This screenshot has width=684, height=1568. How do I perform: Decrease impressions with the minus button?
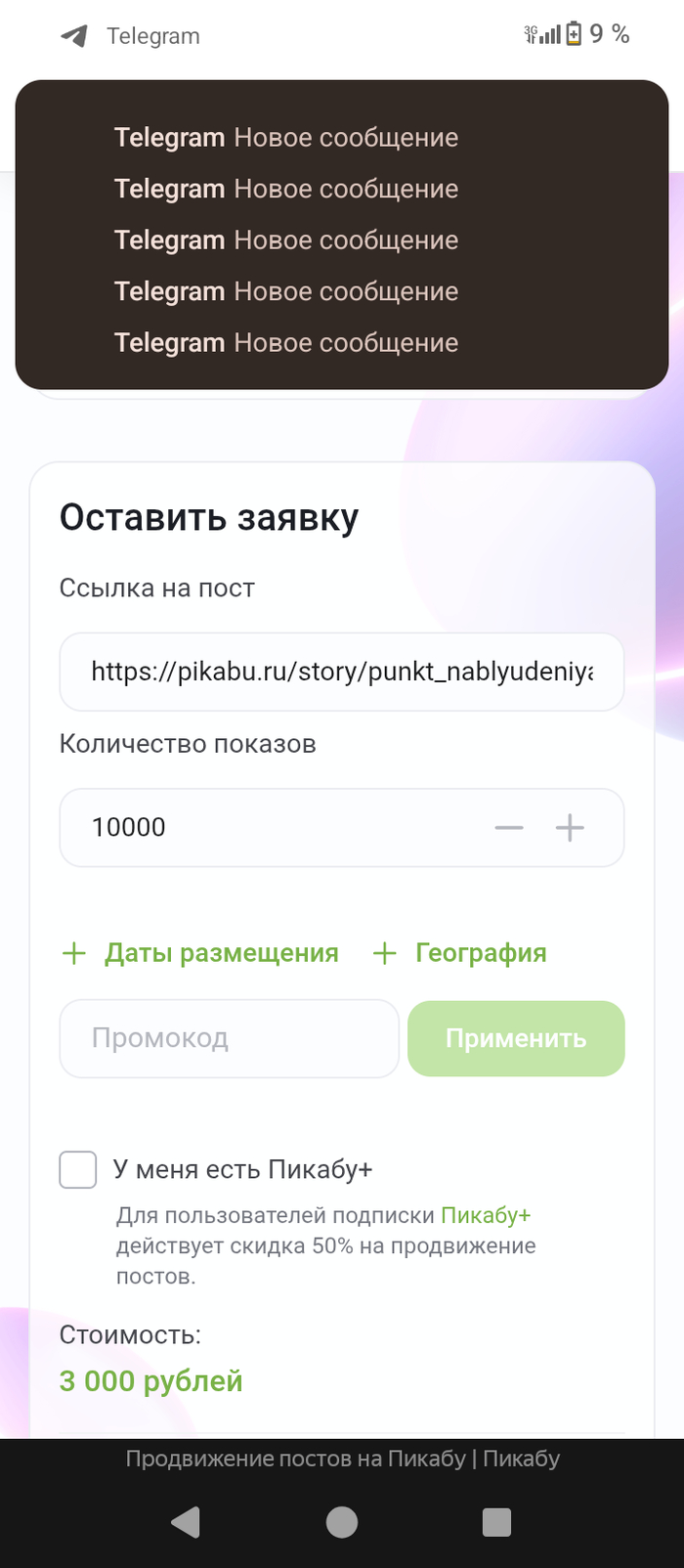pos(509,828)
